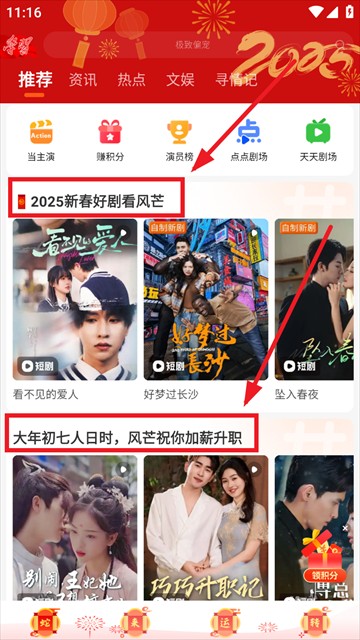Switch to the 寻情记 tab

tap(236, 80)
